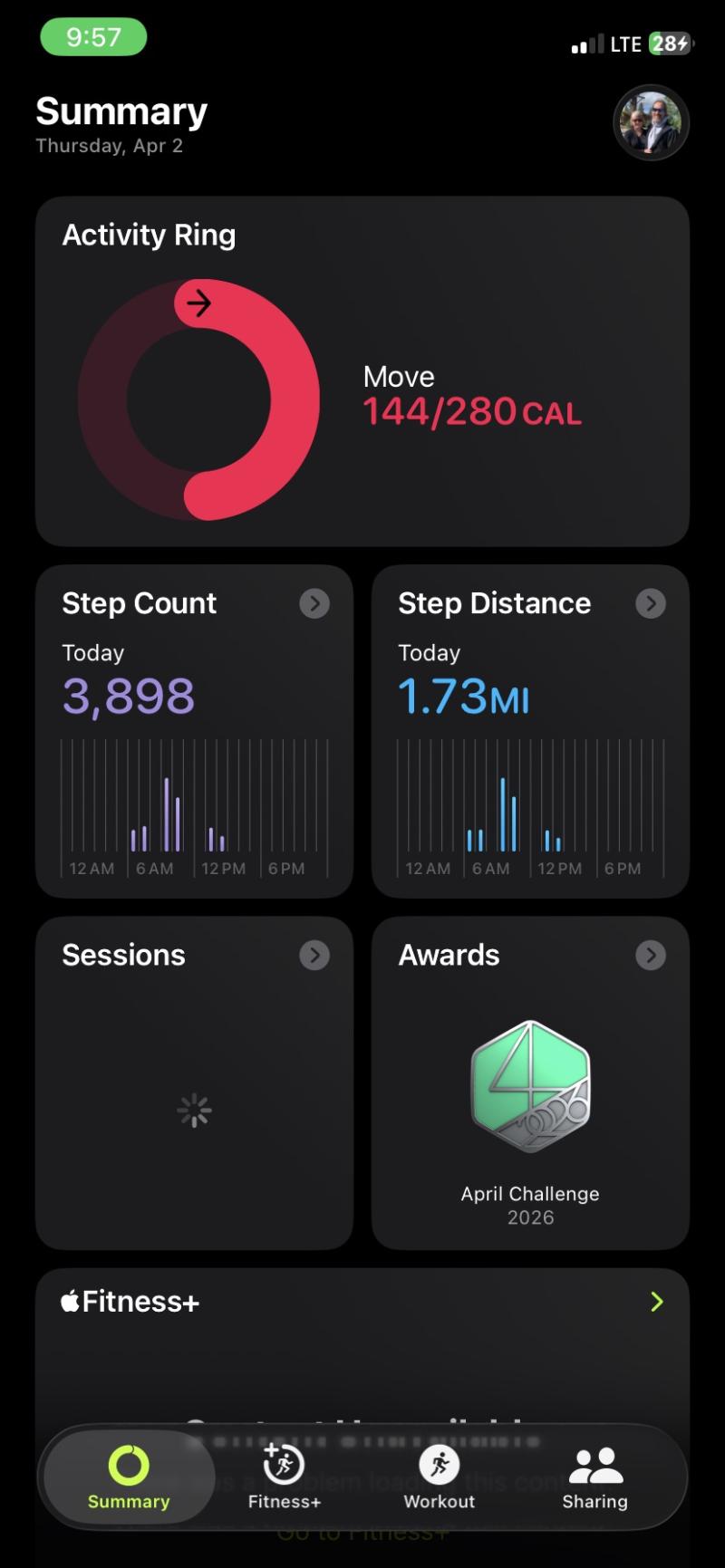The height and width of the screenshot is (1568, 725).
Task: Expand the Fitness+ section chevron
Action: [x=657, y=1302]
